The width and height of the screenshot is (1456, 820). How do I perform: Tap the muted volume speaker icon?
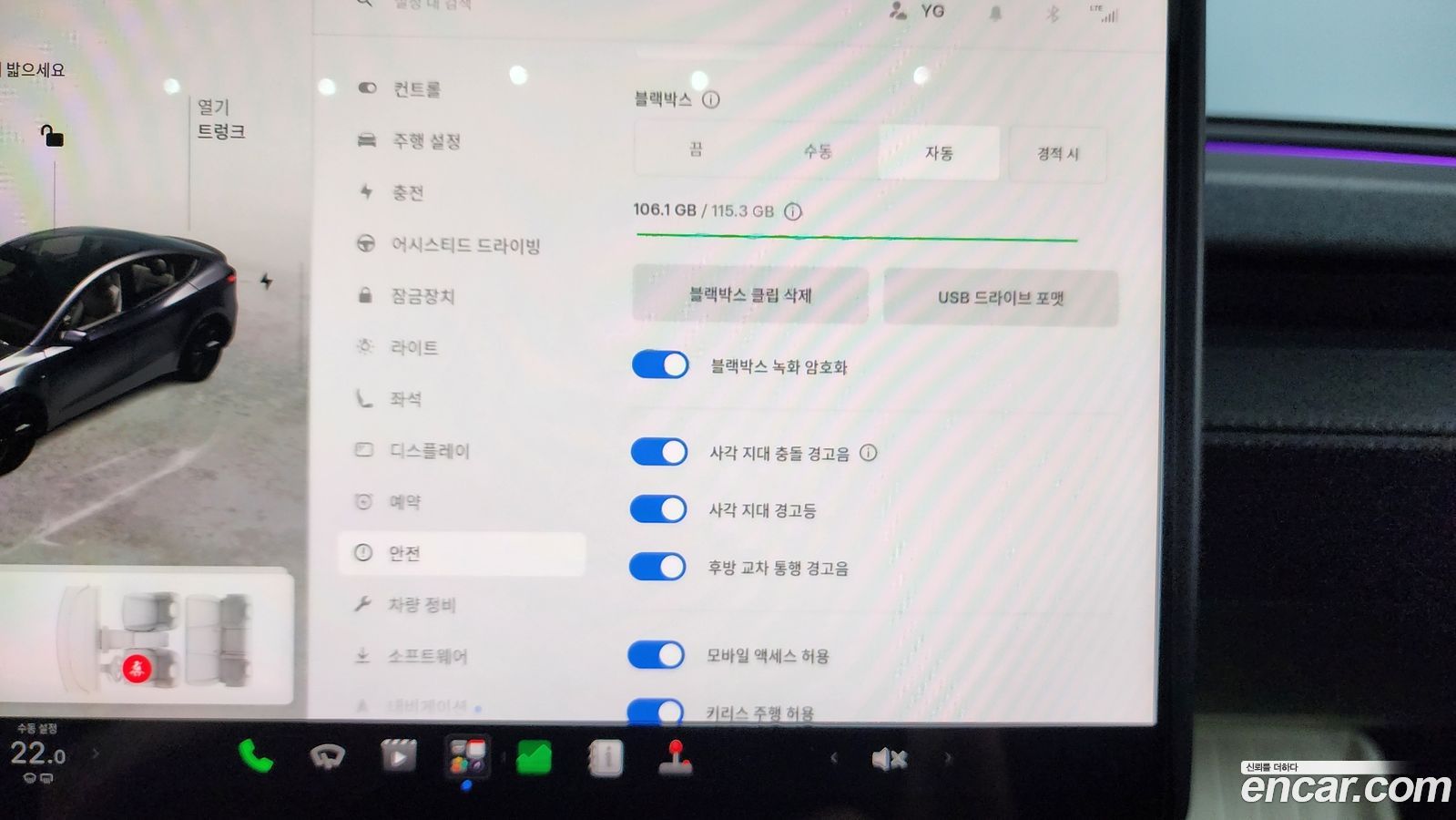pos(889,758)
